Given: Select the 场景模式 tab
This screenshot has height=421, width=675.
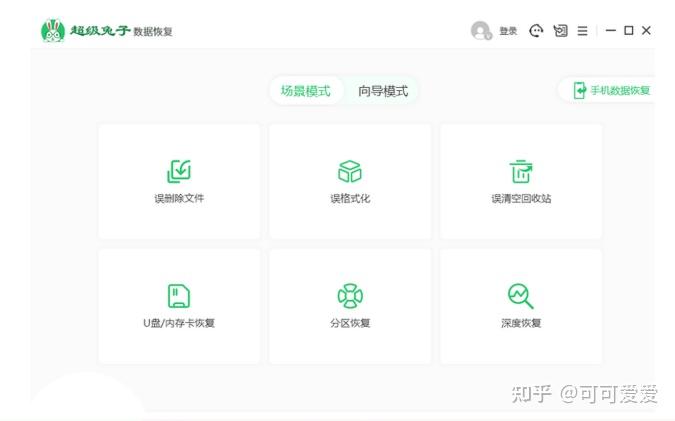Looking at the screenshot, I should click(305, 91).
